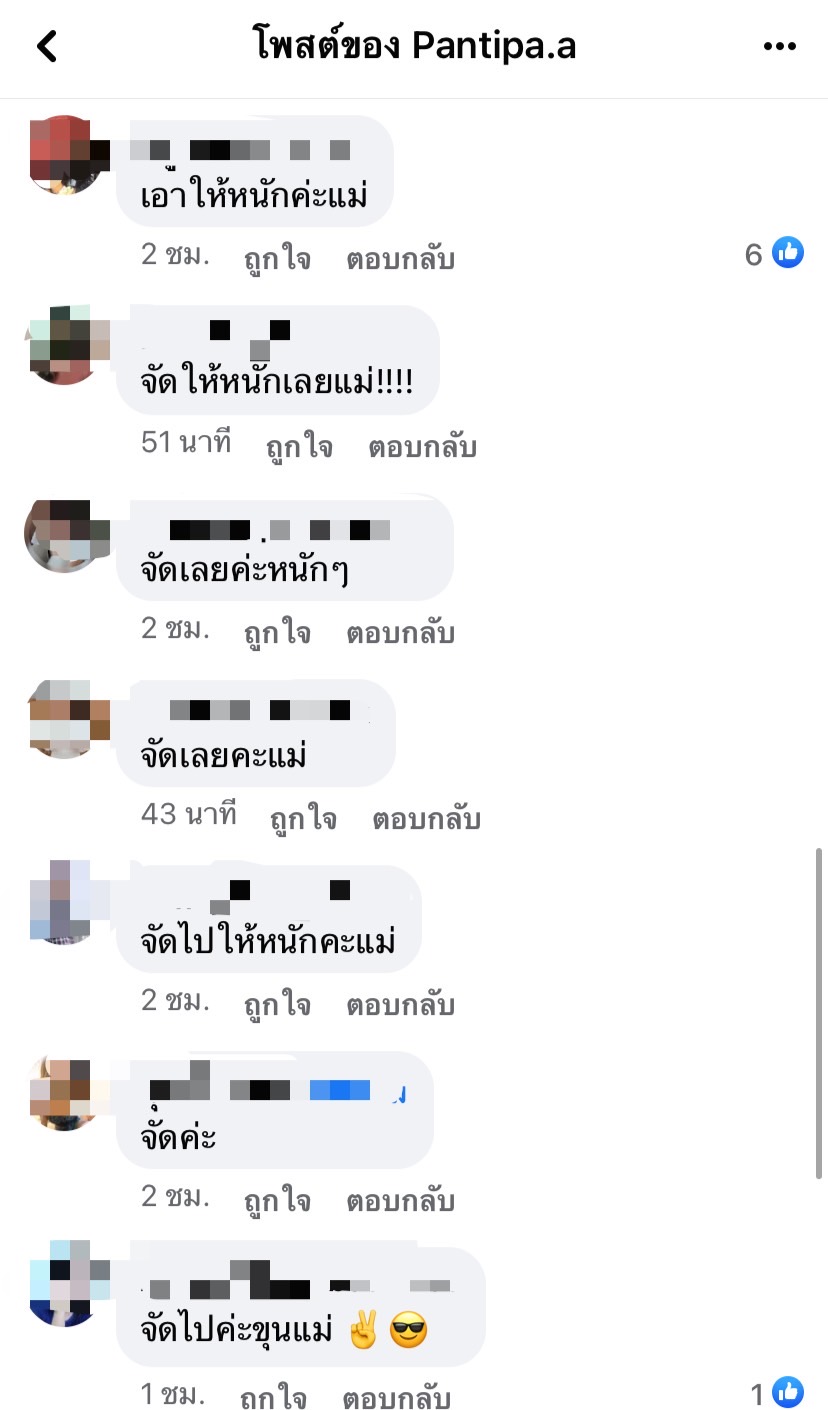Like the comment 'จัดไปค่ะขุนแม่'
The width and height of the screenshot is (828, 1410).
tap(274, 1397)
